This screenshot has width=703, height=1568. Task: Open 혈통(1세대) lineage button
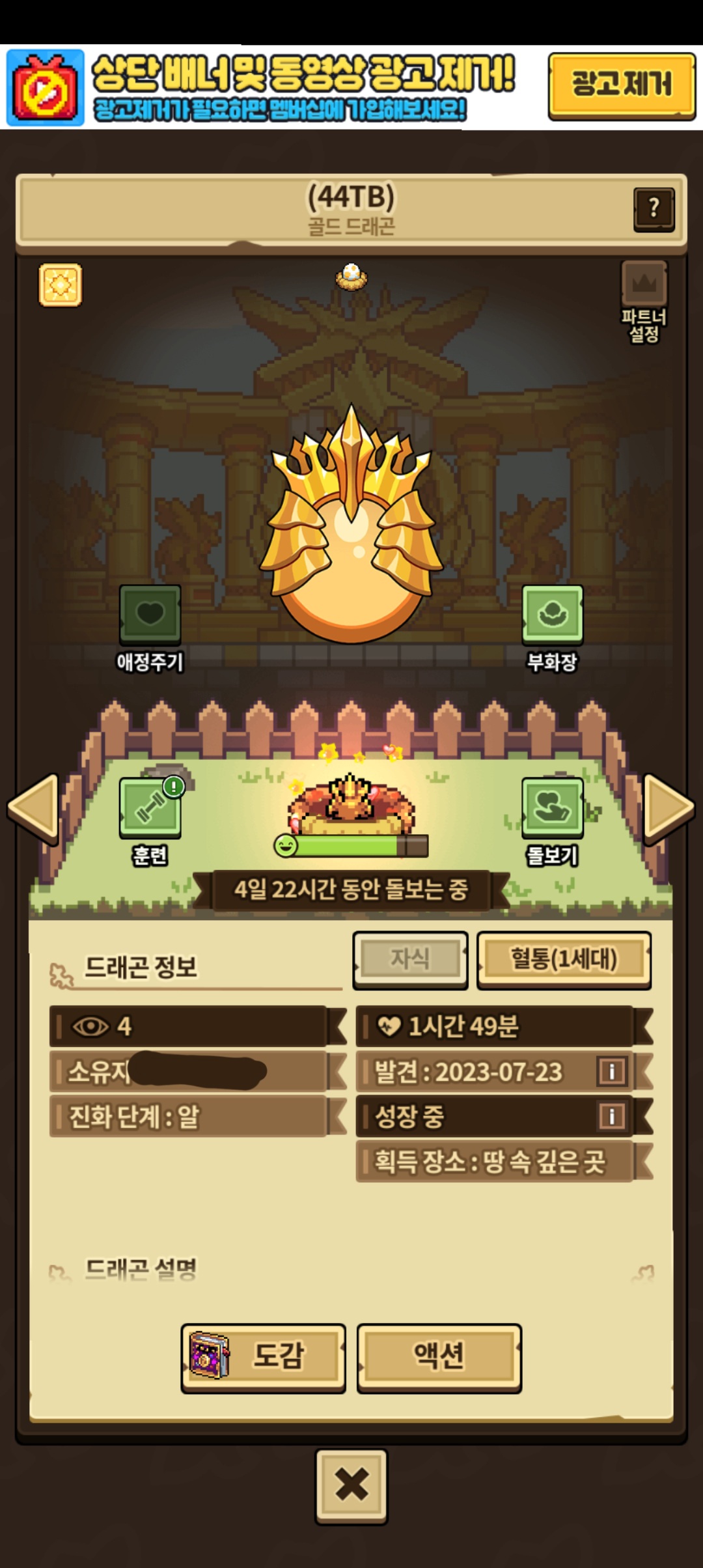[x=564, y=959]
